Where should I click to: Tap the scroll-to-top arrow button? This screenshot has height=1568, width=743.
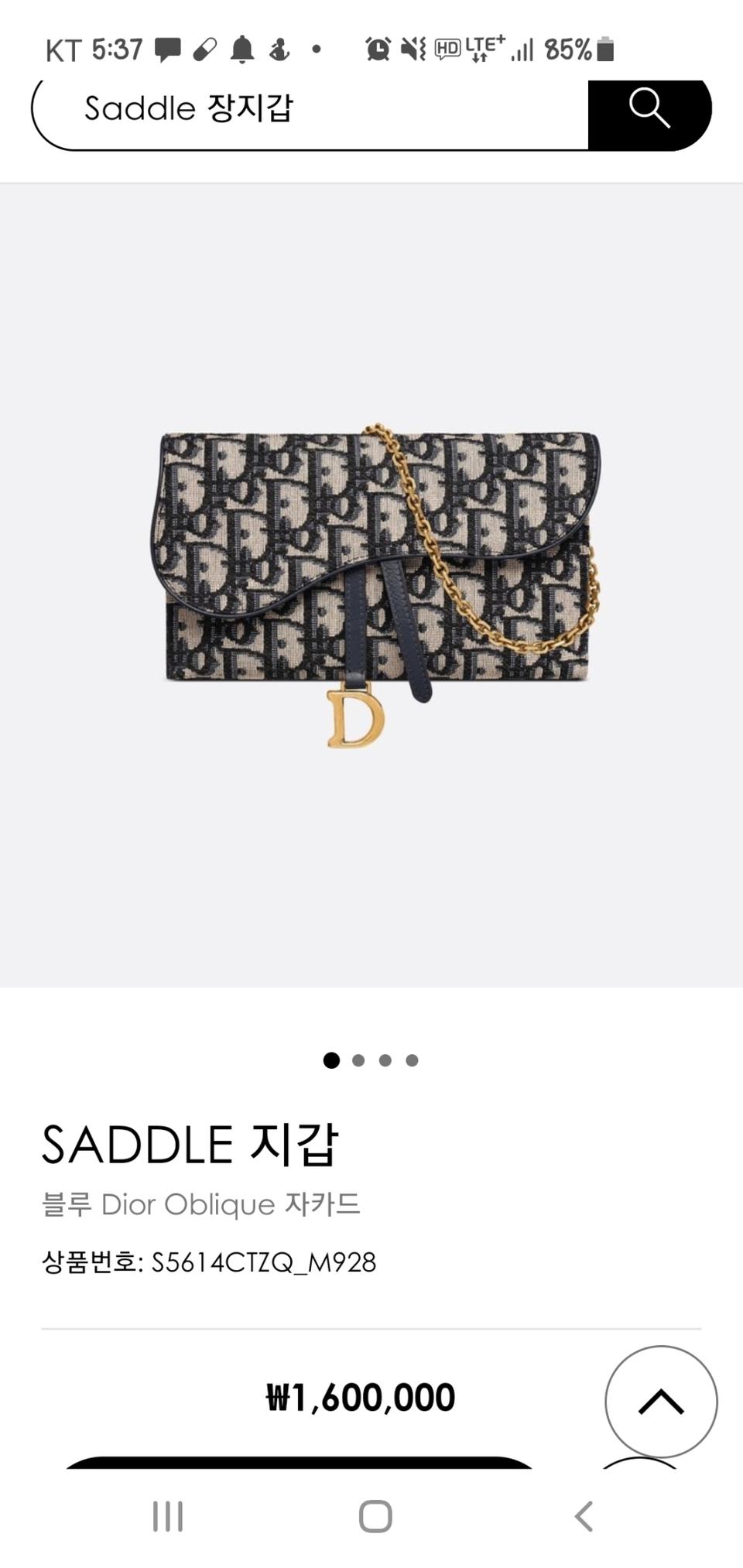[x=661, y=1402]
